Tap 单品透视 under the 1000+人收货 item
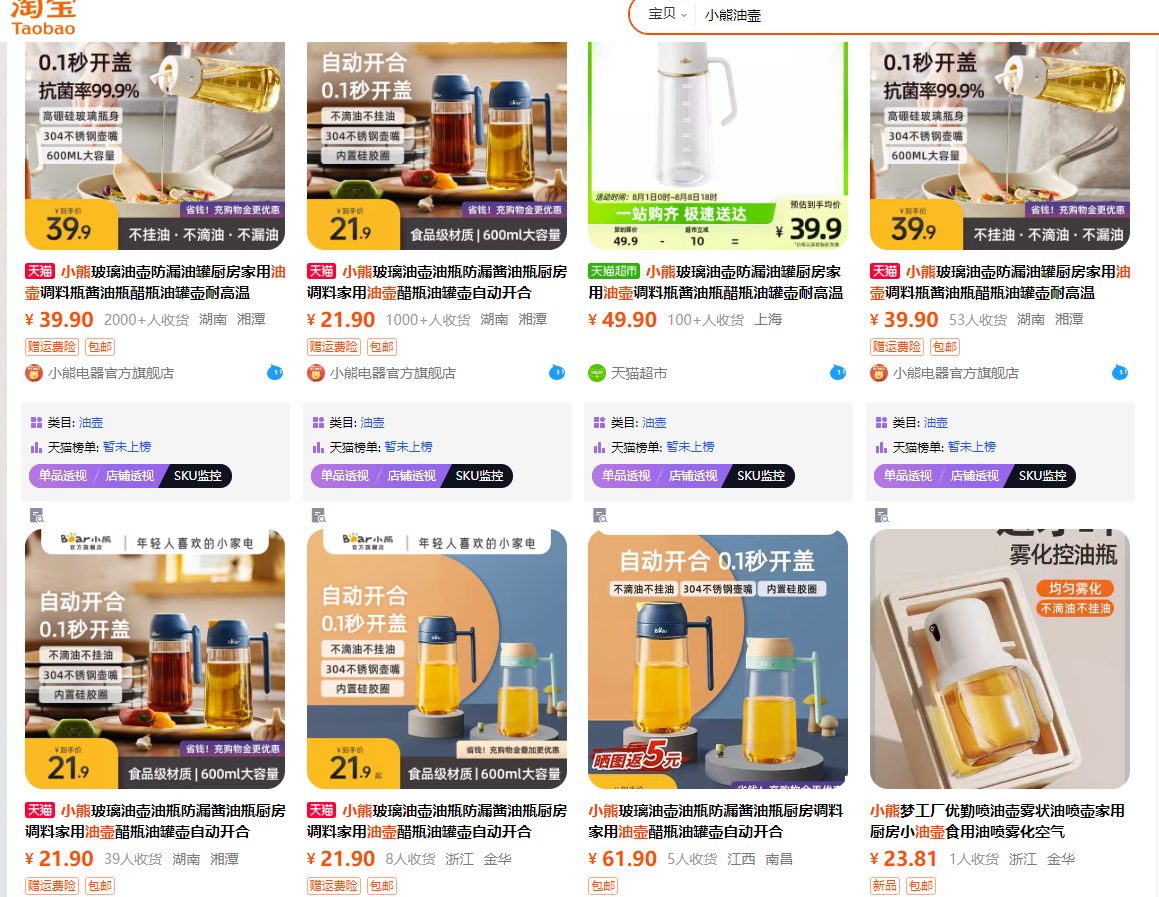This screenshot has height=897, width=1159. tap(345, 476)
